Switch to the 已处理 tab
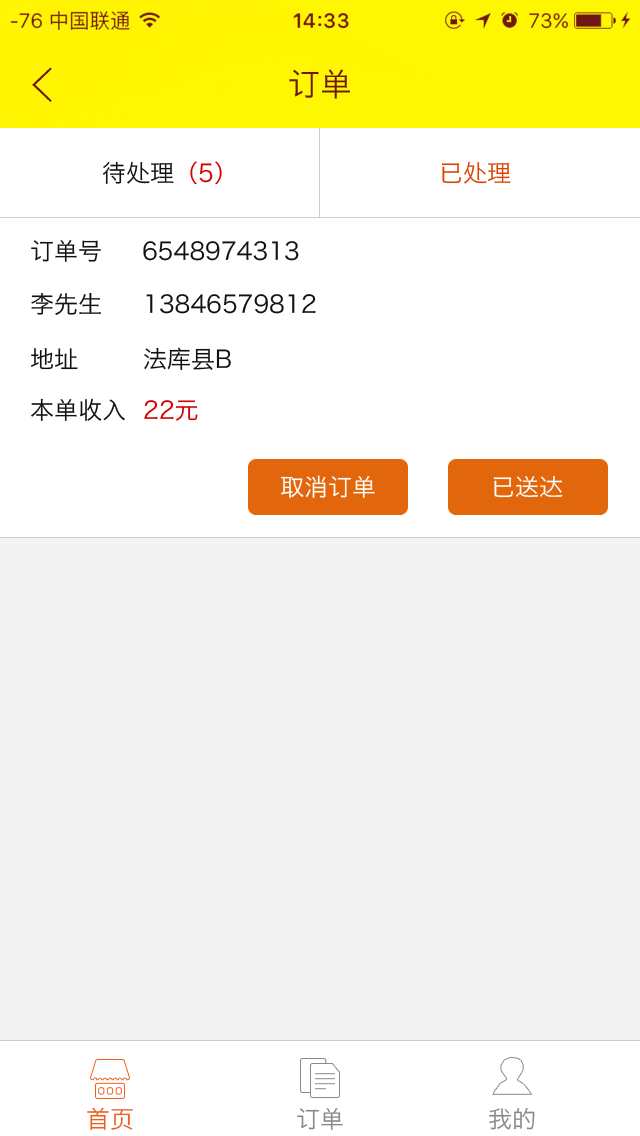 pyautogui.click(x=476, y=173)
